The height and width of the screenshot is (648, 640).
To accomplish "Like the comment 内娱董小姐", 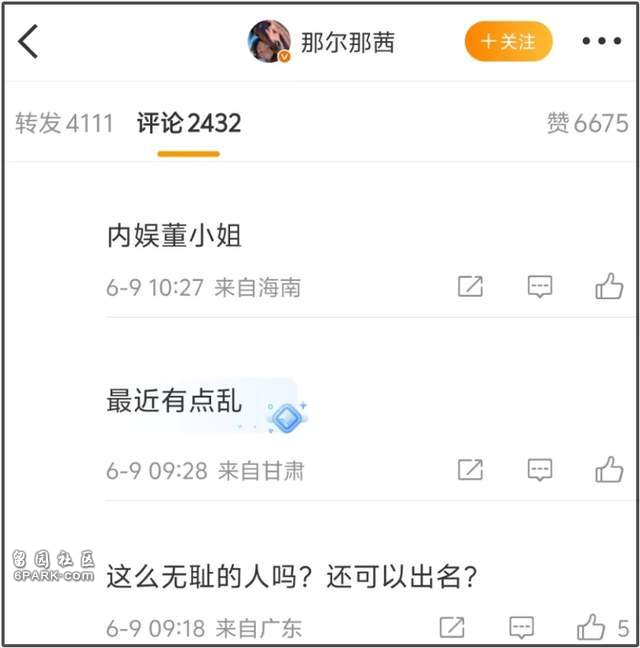I will tap(609, 287).
